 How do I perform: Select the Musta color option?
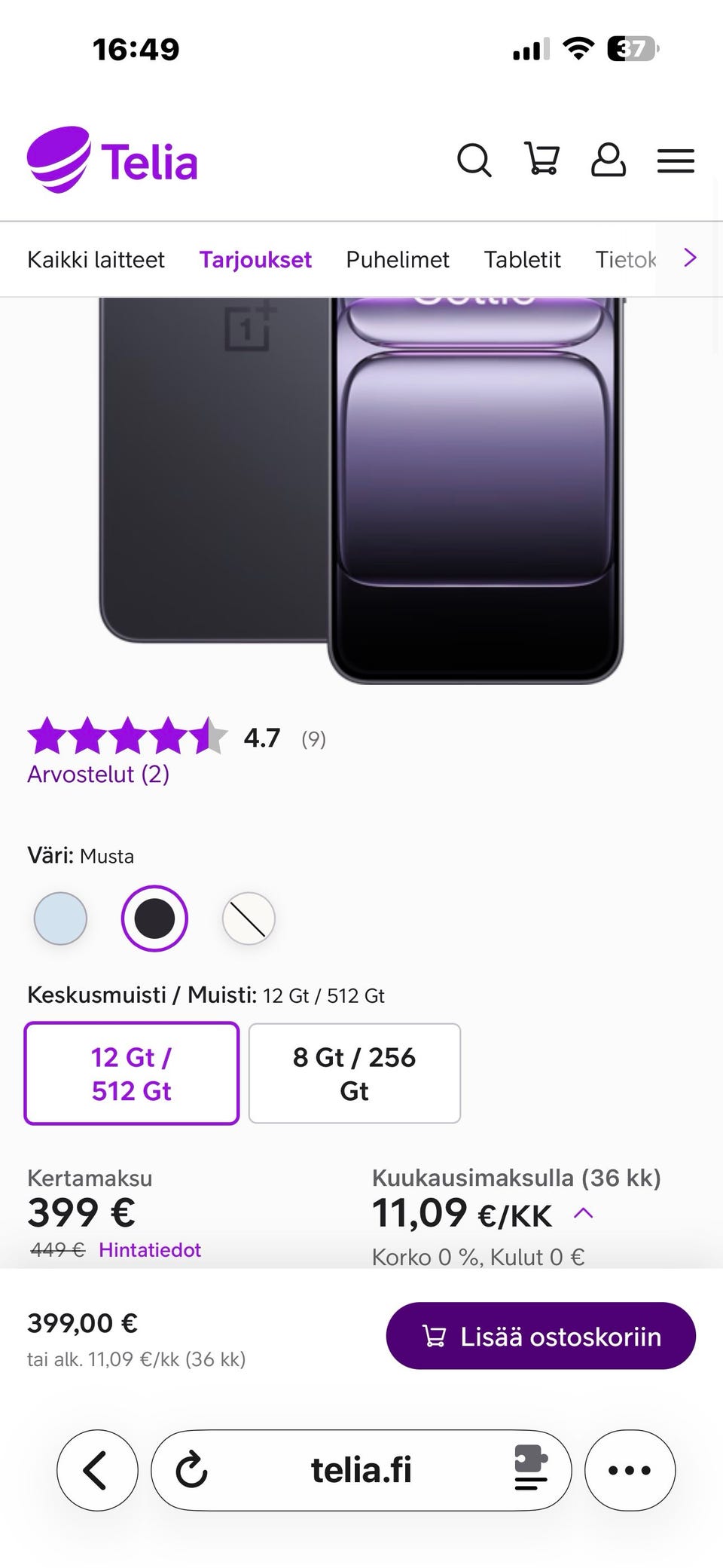tap(154, 918)
